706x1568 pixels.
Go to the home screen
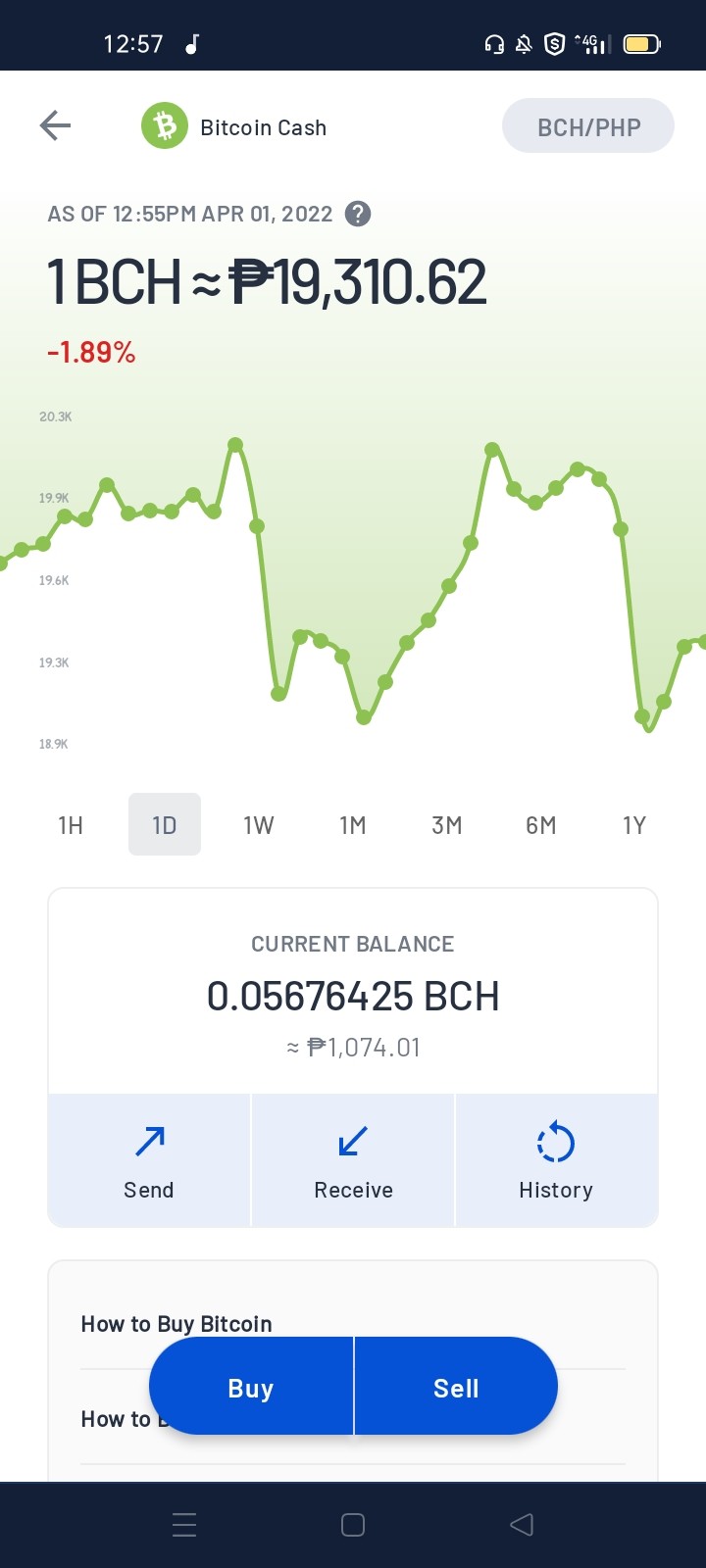pos(353,1525)
